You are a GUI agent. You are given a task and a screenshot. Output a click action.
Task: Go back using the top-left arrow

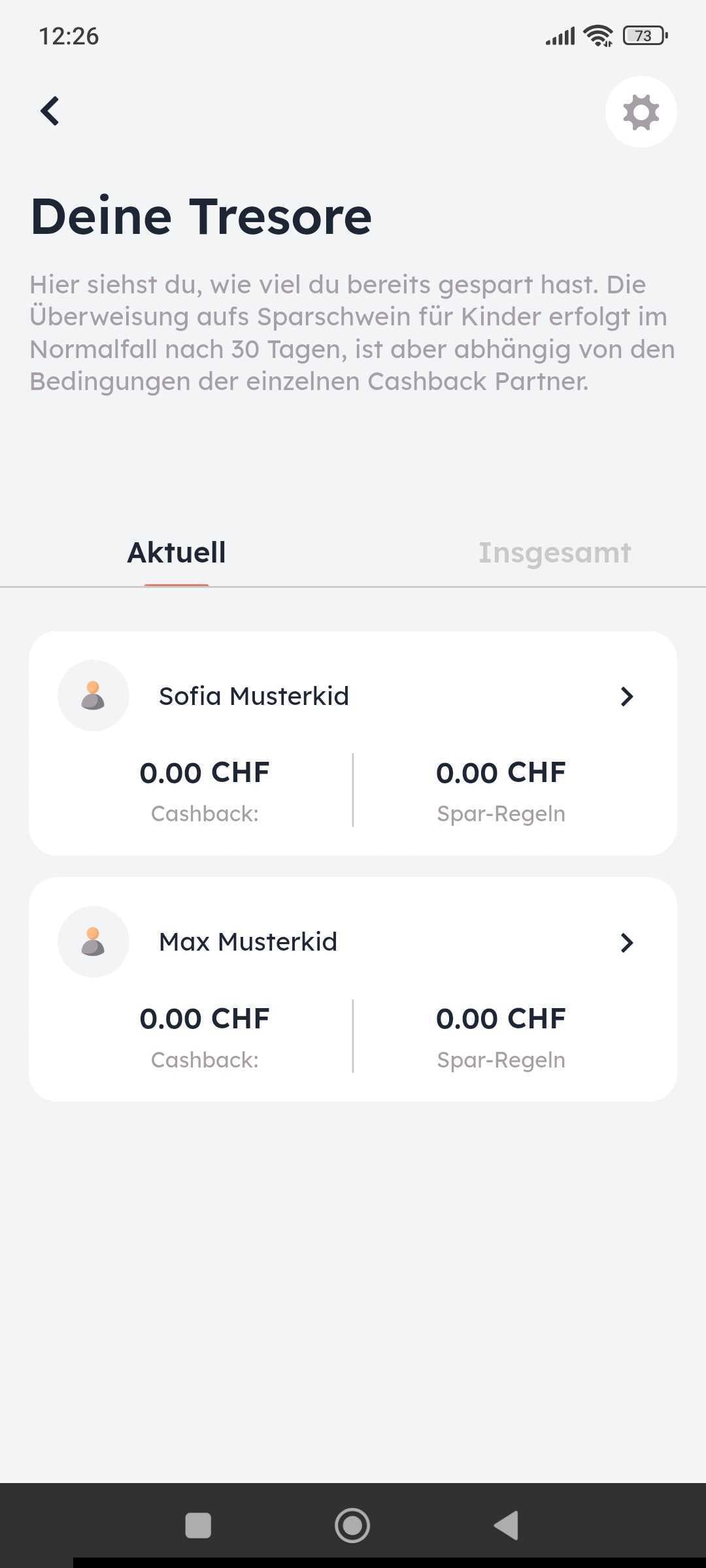50,111
